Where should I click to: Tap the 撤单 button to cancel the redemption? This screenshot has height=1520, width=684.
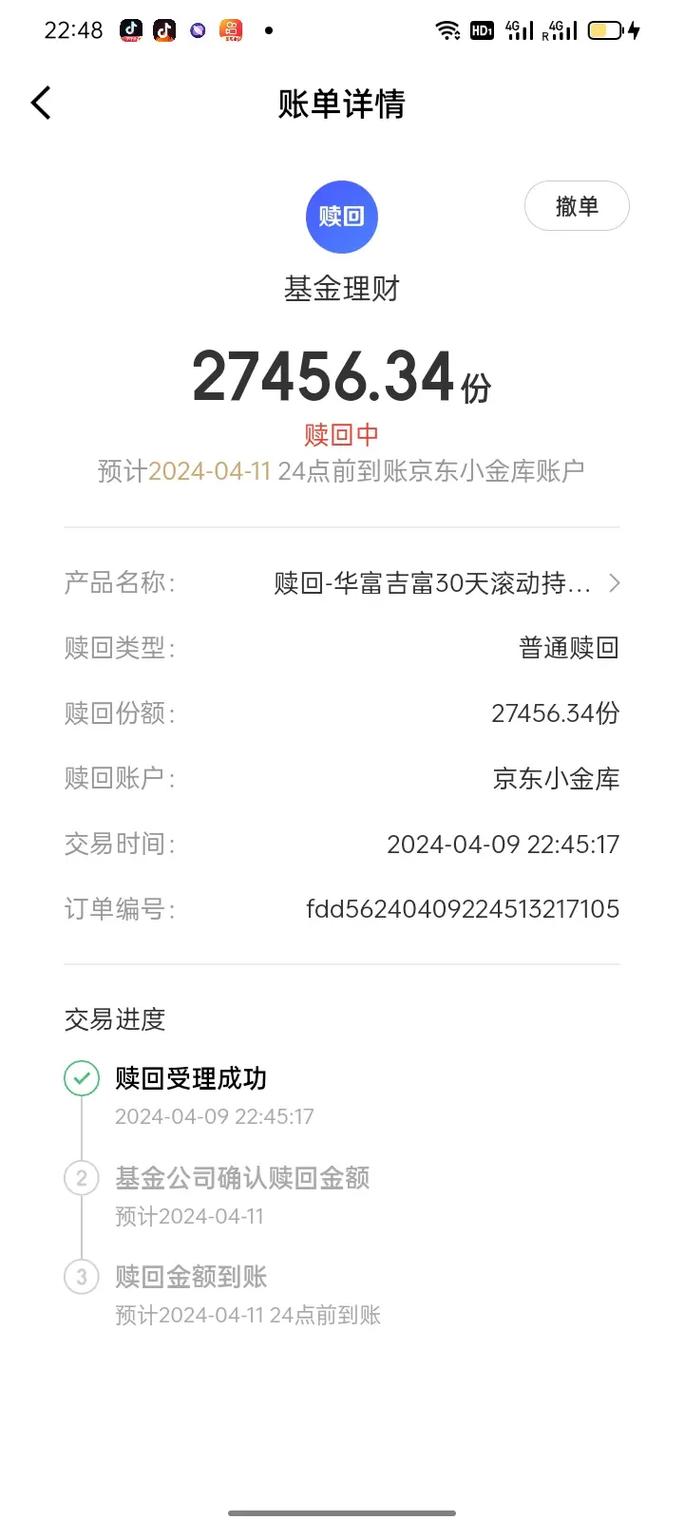(576, 206)
